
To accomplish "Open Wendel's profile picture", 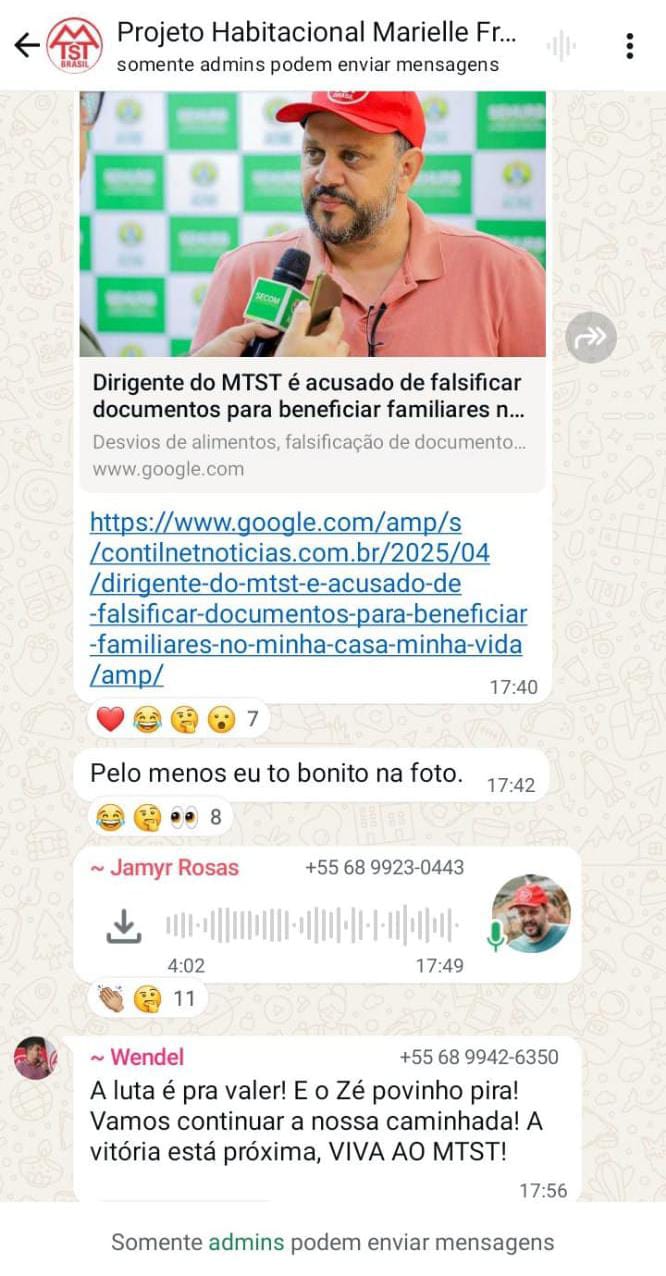I will (36, 1058).
